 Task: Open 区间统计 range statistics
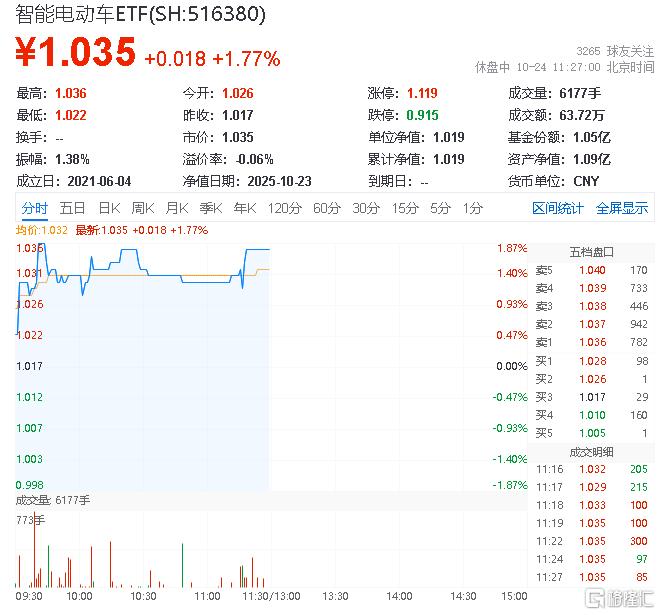point(557,208)
